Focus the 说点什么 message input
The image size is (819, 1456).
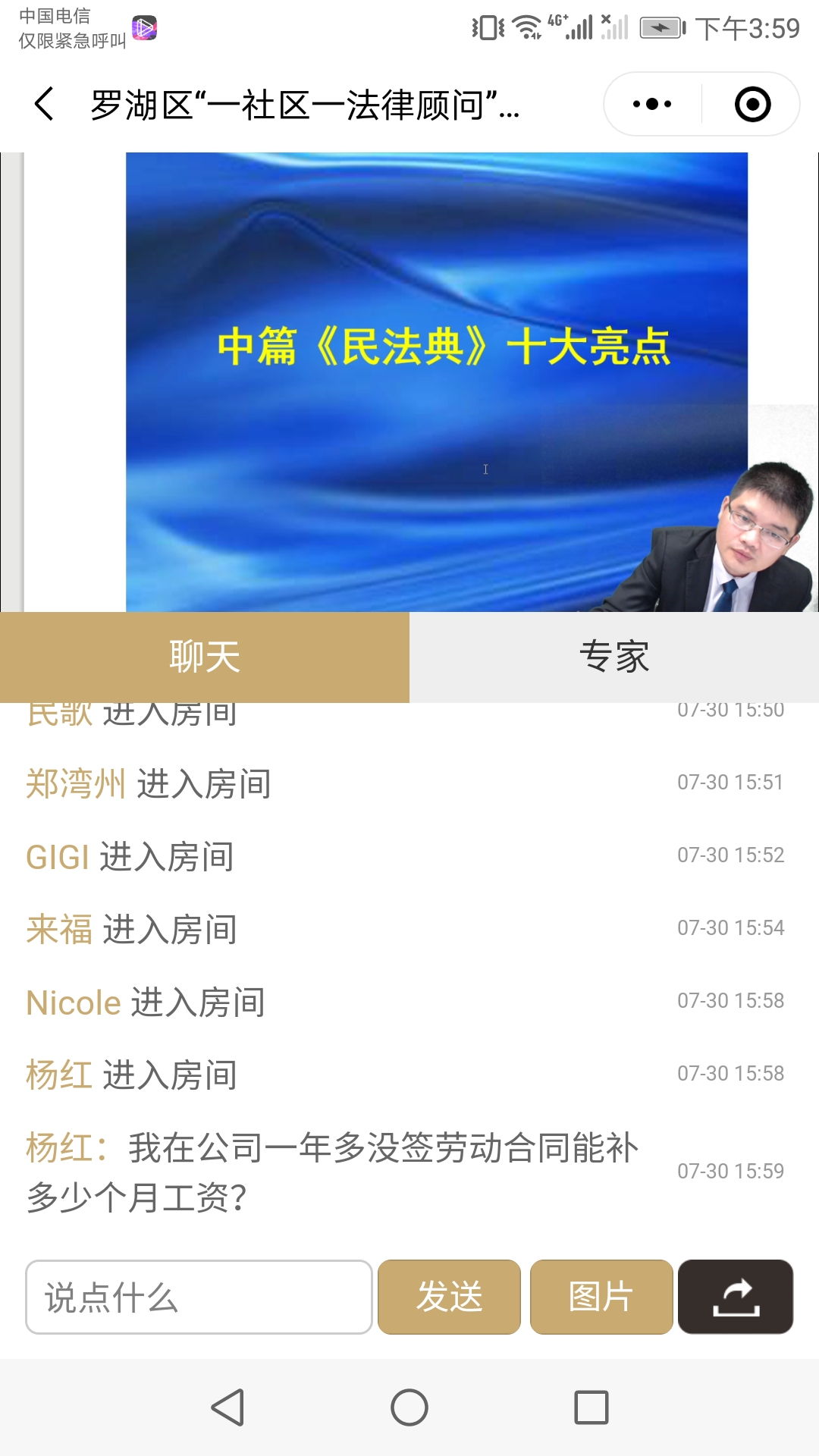pos(199,1297)
